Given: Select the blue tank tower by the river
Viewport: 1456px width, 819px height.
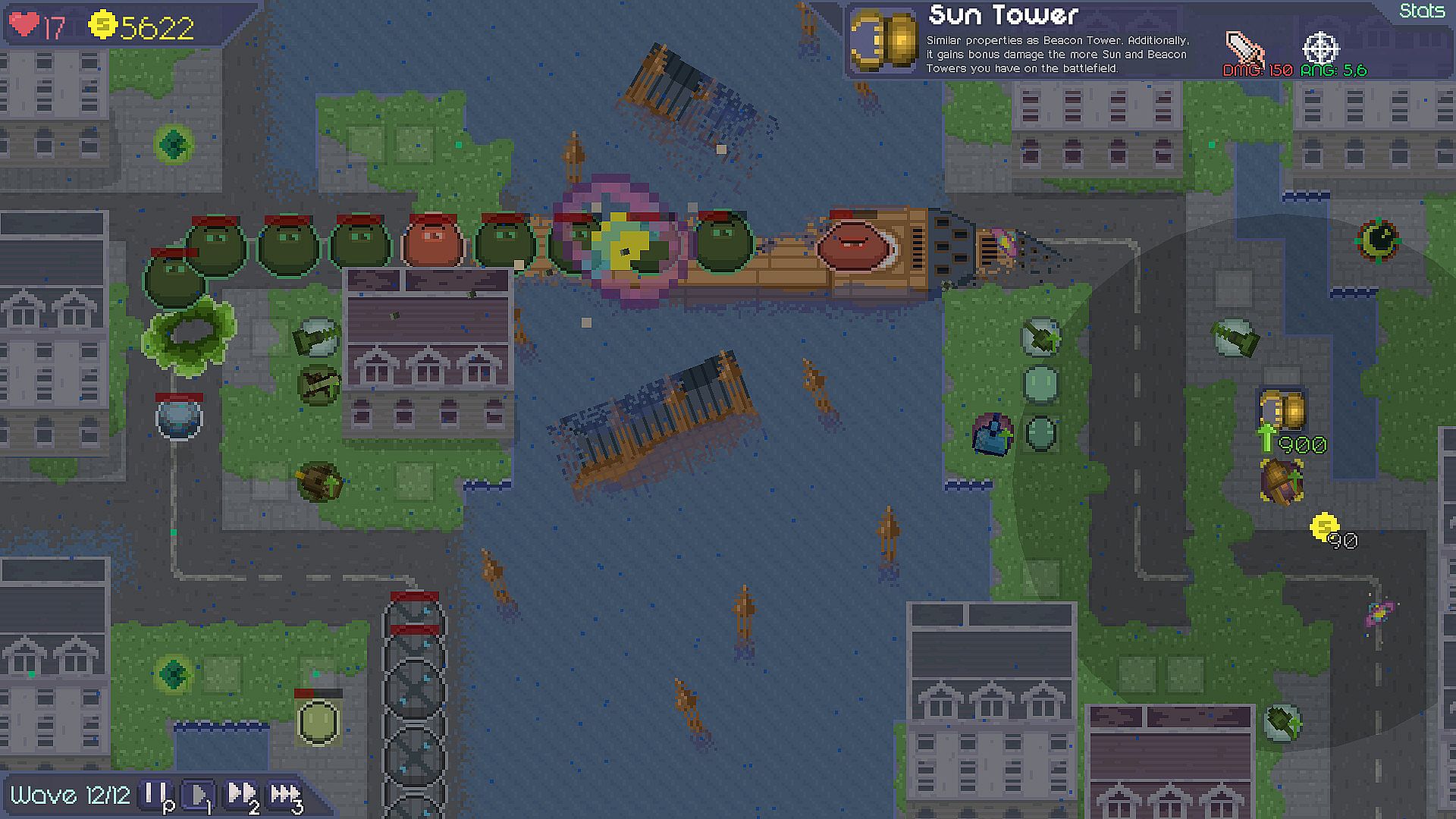Looking at the screenshot, I should pos(992,435).
